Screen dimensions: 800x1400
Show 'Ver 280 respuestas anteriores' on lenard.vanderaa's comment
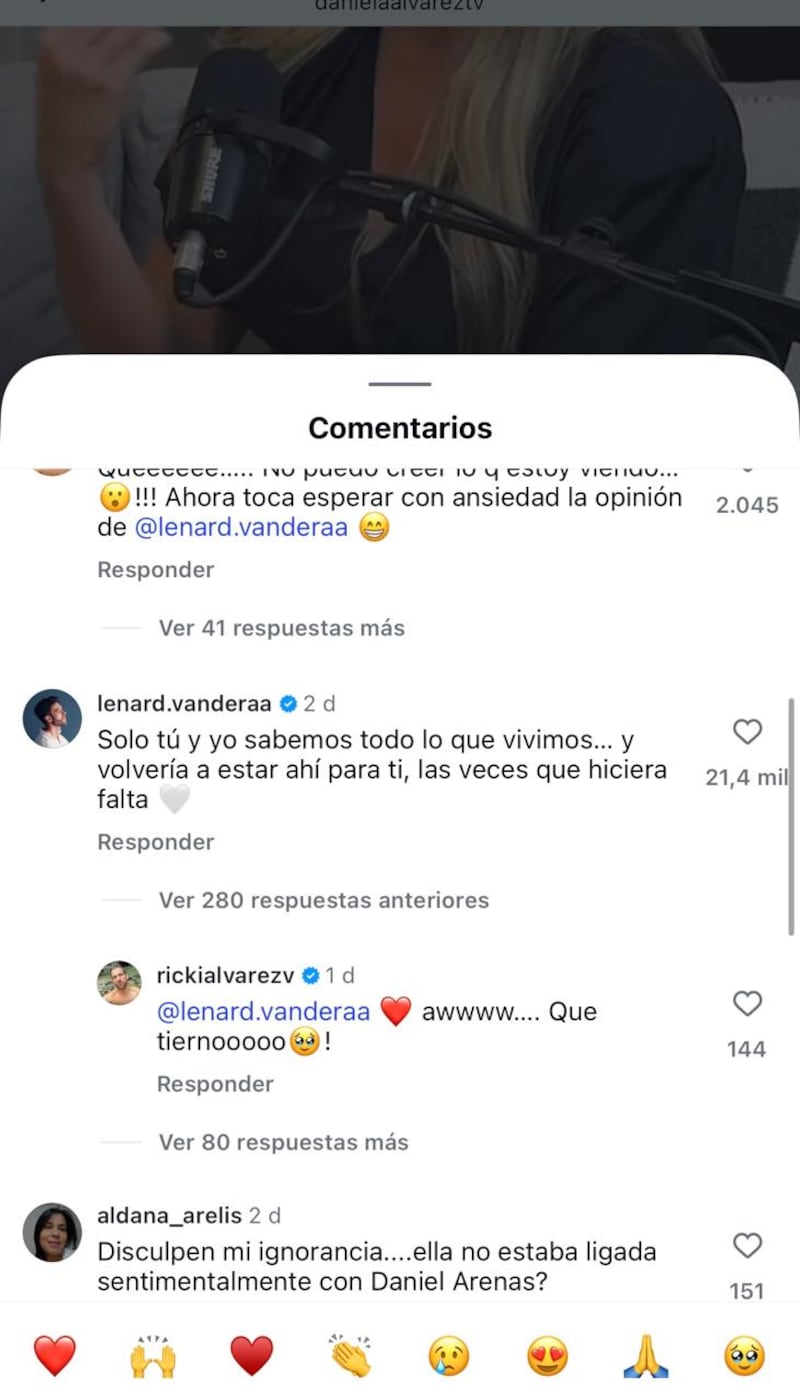tap(321, 900)
